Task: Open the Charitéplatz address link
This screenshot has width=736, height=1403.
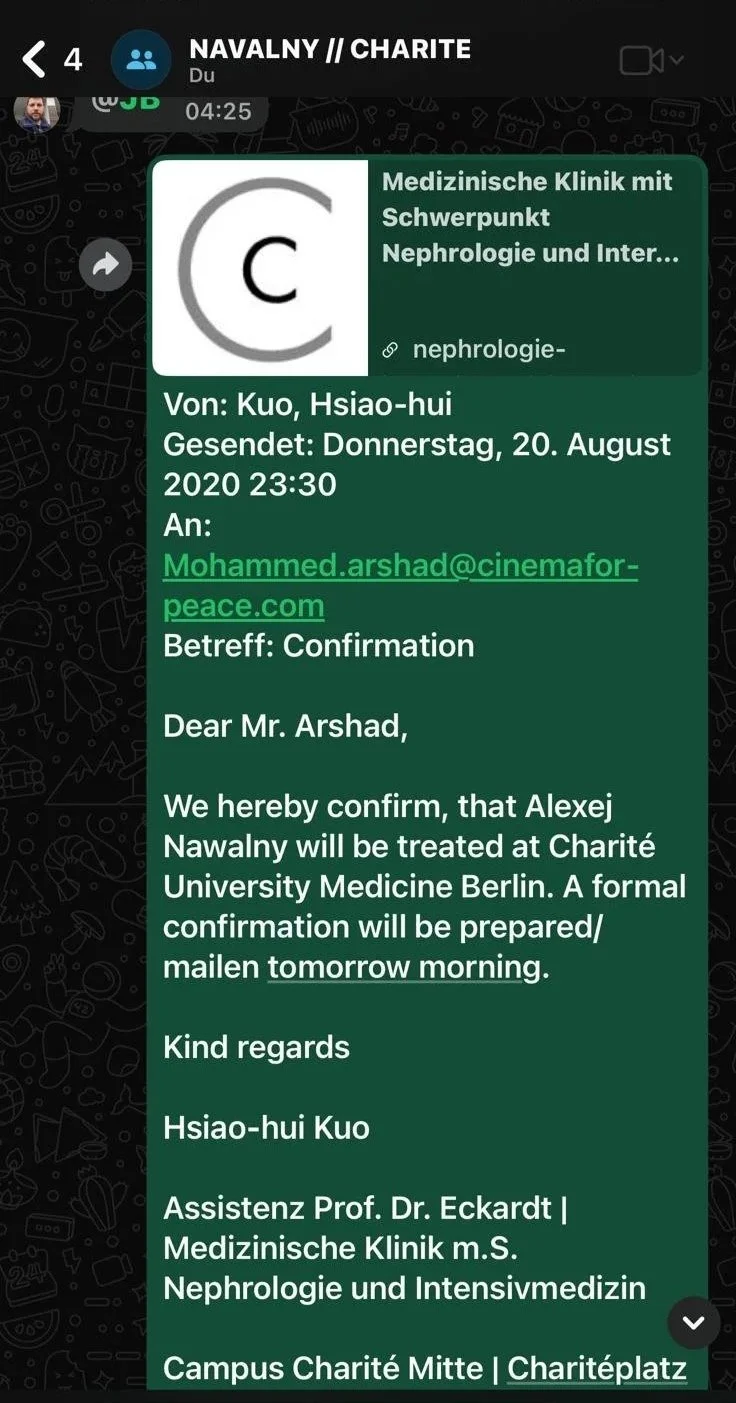Action: pos(597,1368)
